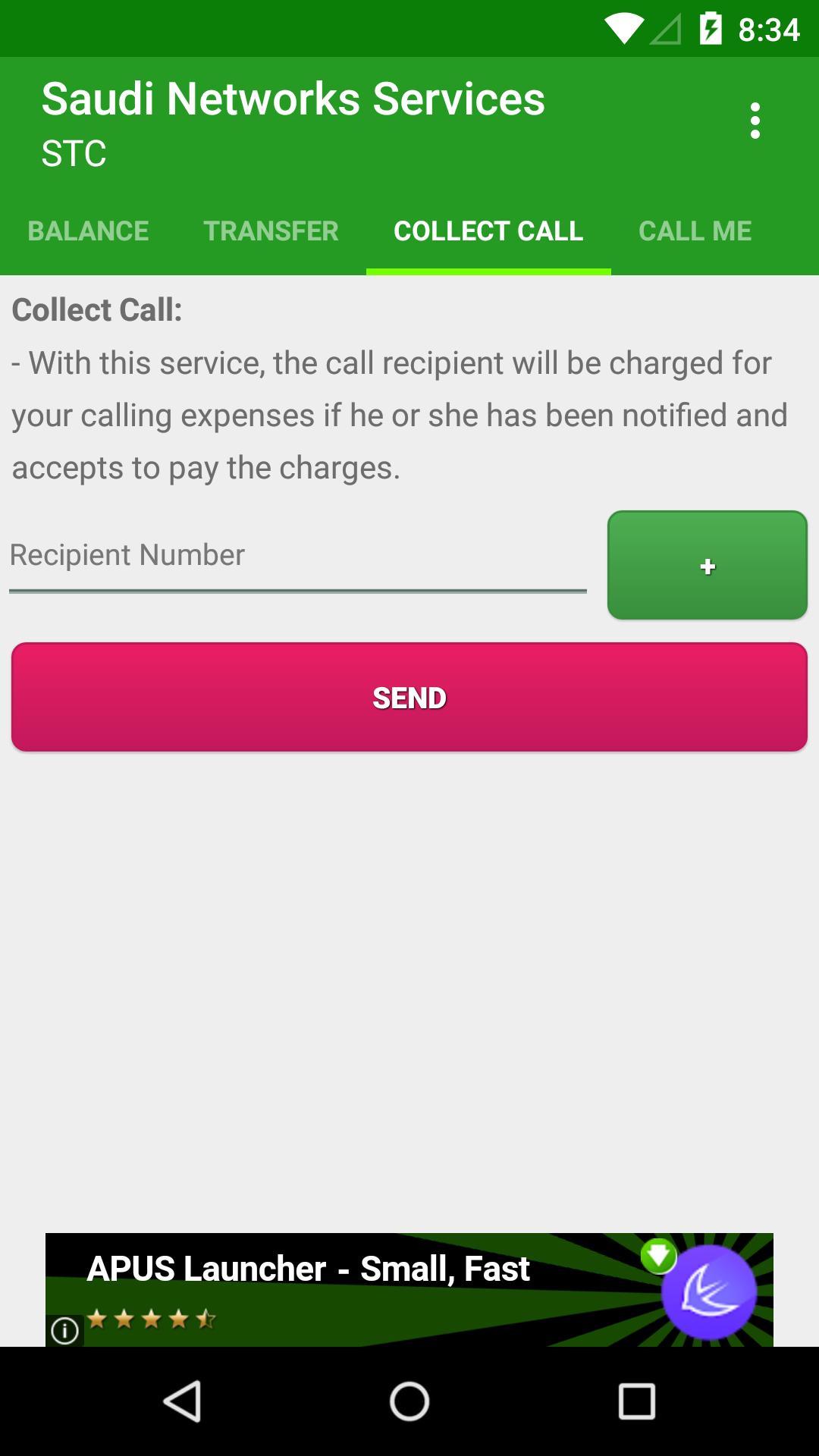The height and width of the screenshot is (1456, 819).
Task: Click the APUS Launcher circular app icon
Action: (x=708, y=1293)
